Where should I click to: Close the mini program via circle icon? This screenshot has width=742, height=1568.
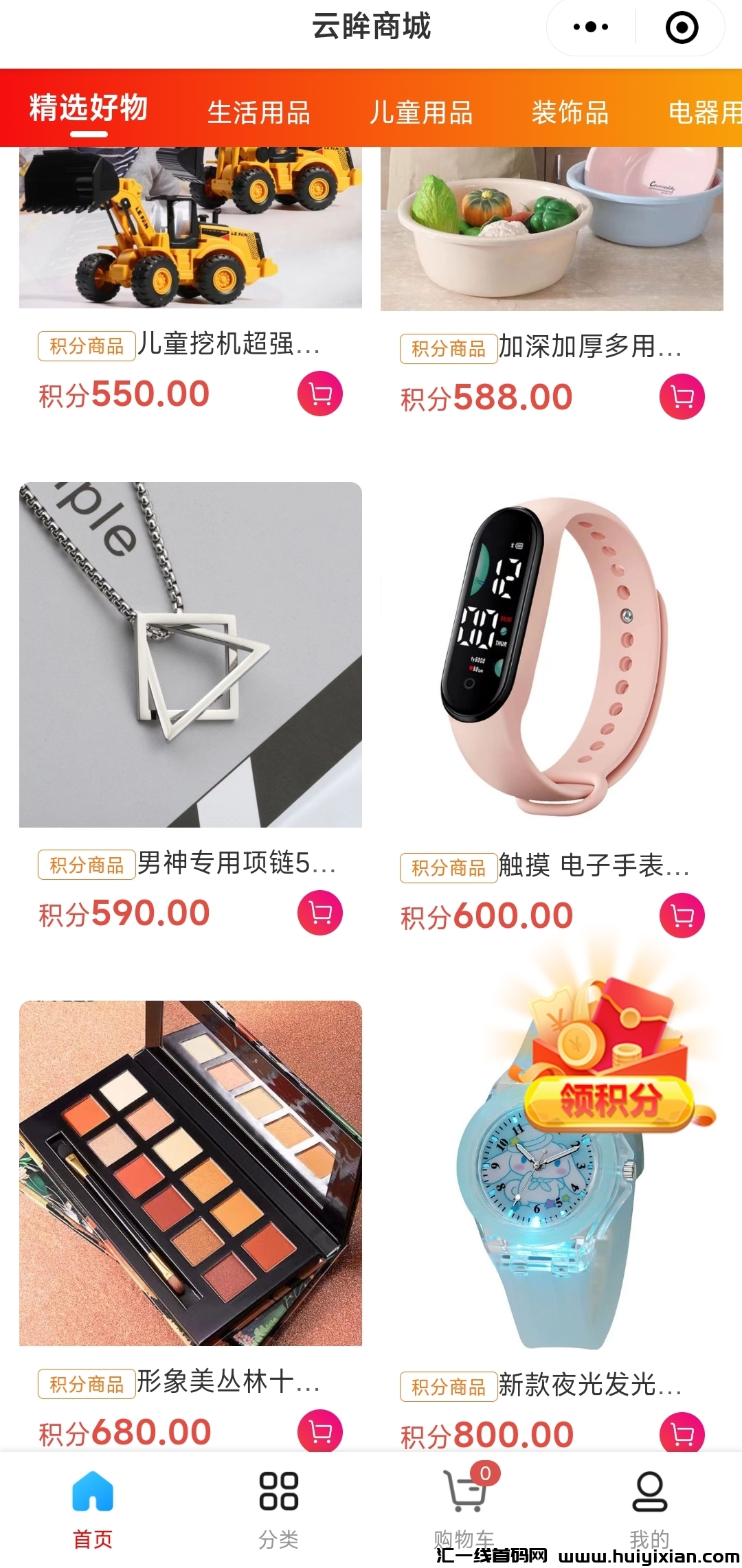(682, 27)
